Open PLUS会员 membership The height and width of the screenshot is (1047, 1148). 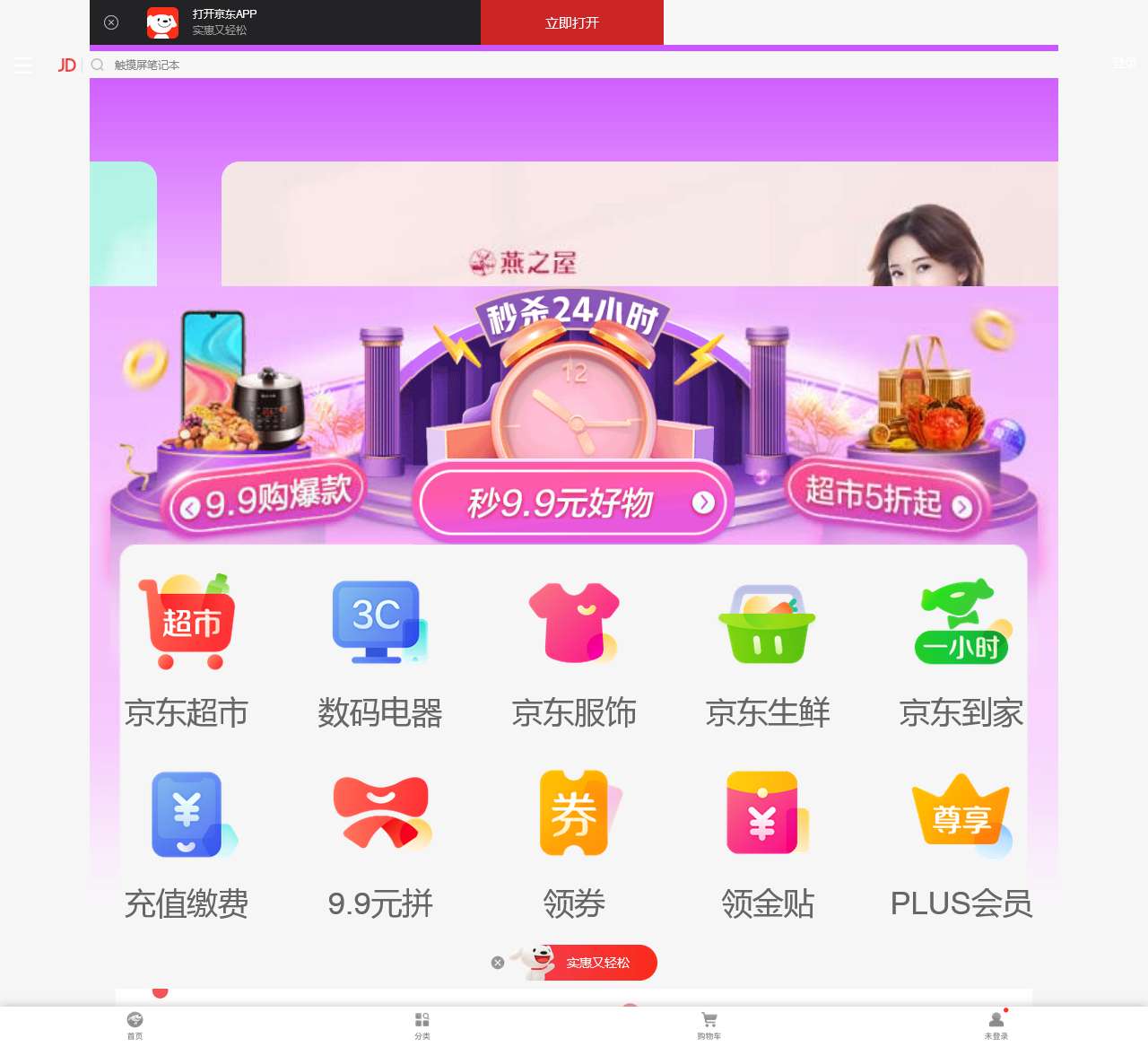(961, 843)
